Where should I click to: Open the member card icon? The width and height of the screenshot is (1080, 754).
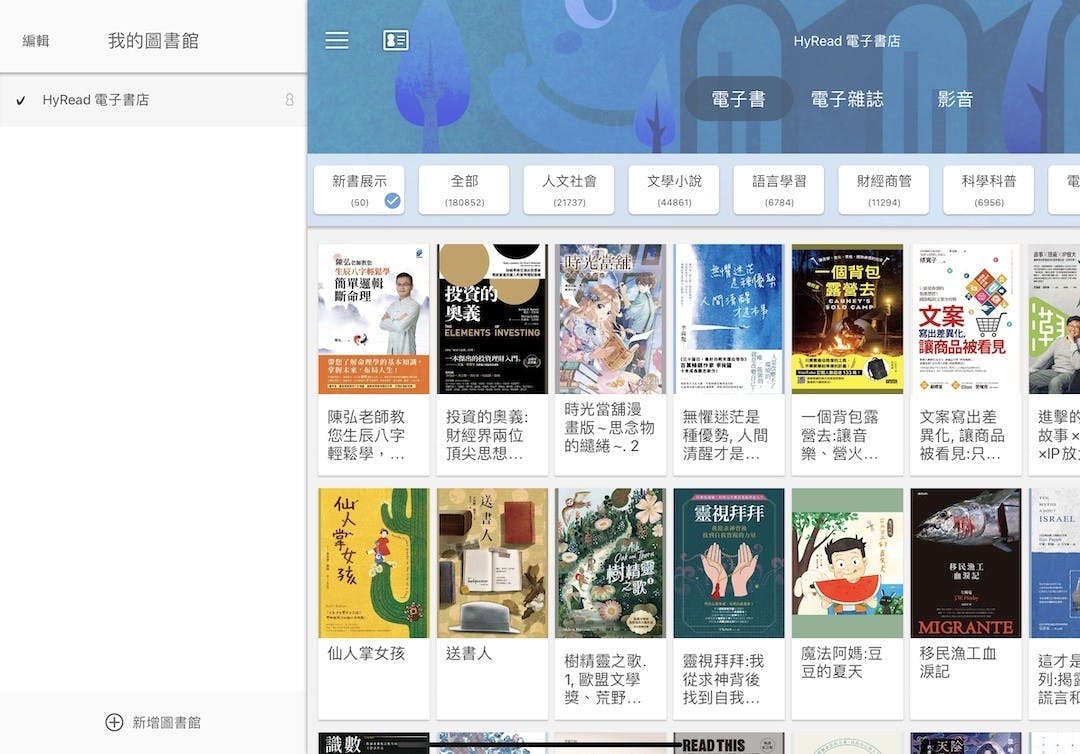(x=396, y=40)
